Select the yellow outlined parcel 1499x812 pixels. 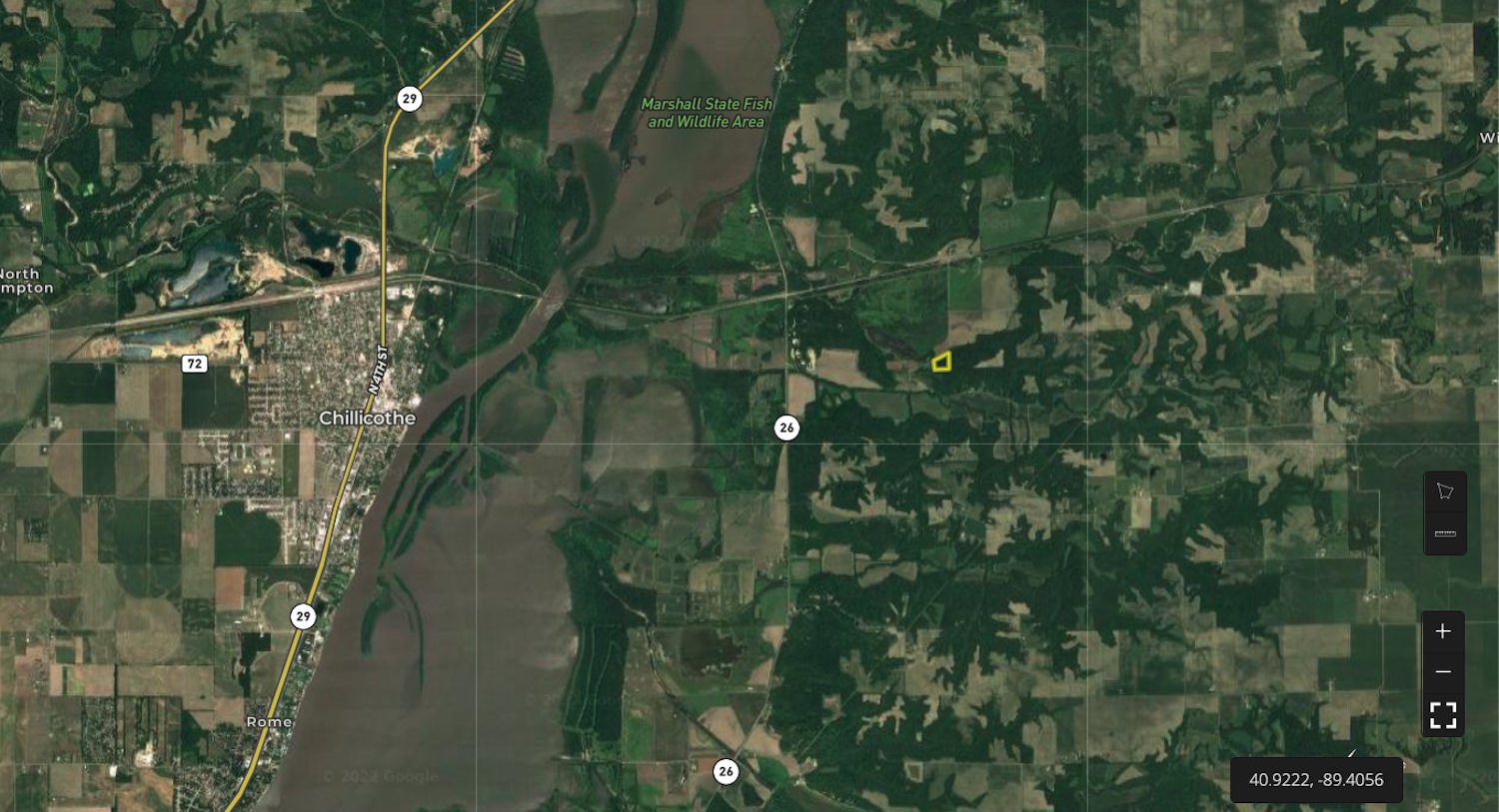941,362
